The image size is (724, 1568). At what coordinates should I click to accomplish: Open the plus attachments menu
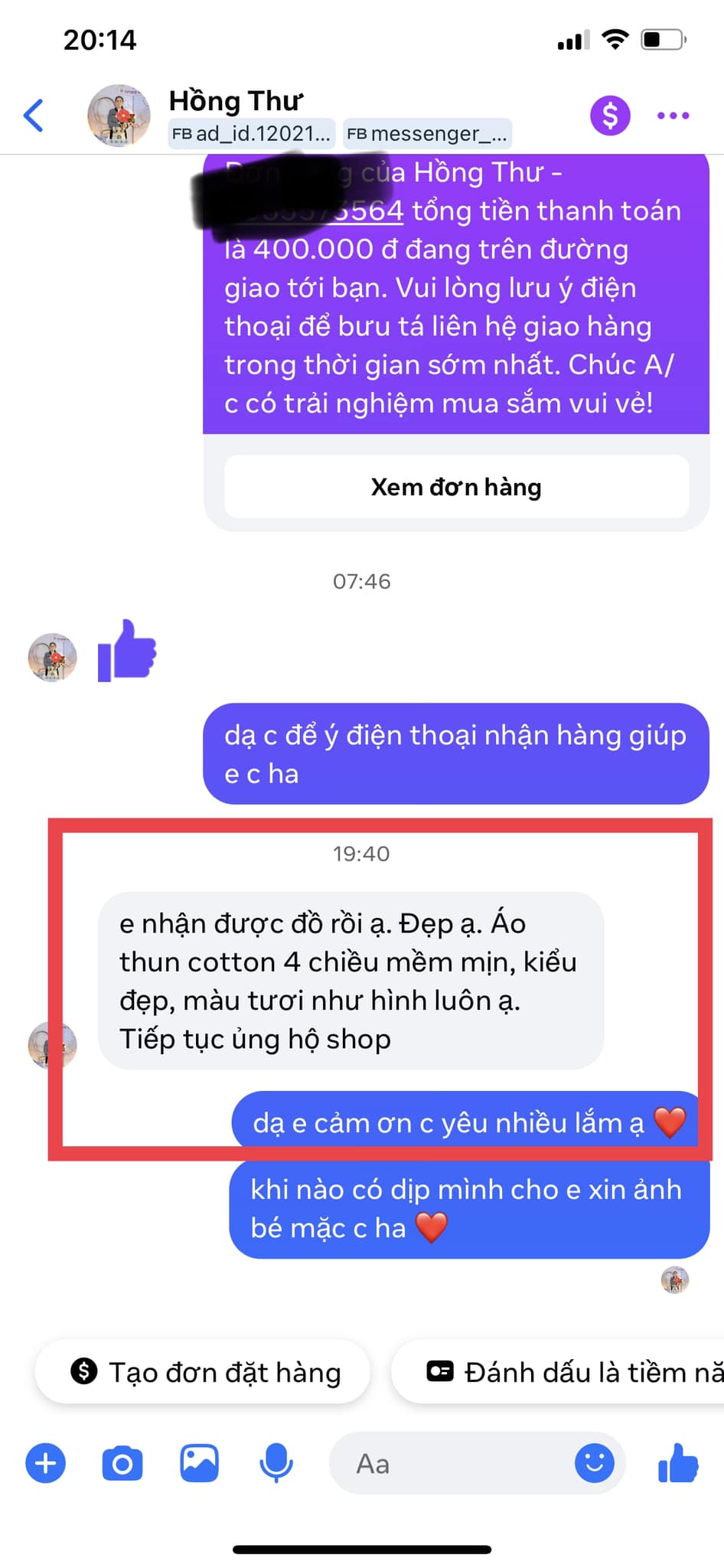coord(46,1463)
